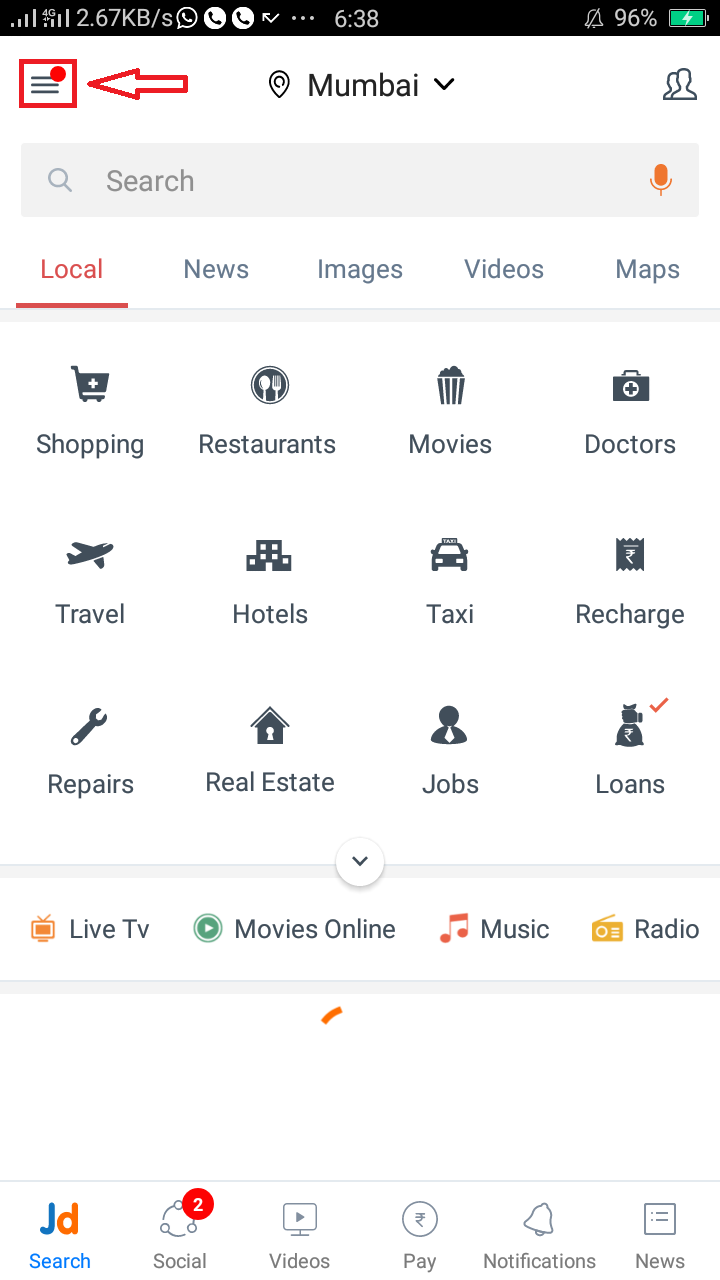Book a Taxi
720x1280 pixels.
tap(450, 582)
